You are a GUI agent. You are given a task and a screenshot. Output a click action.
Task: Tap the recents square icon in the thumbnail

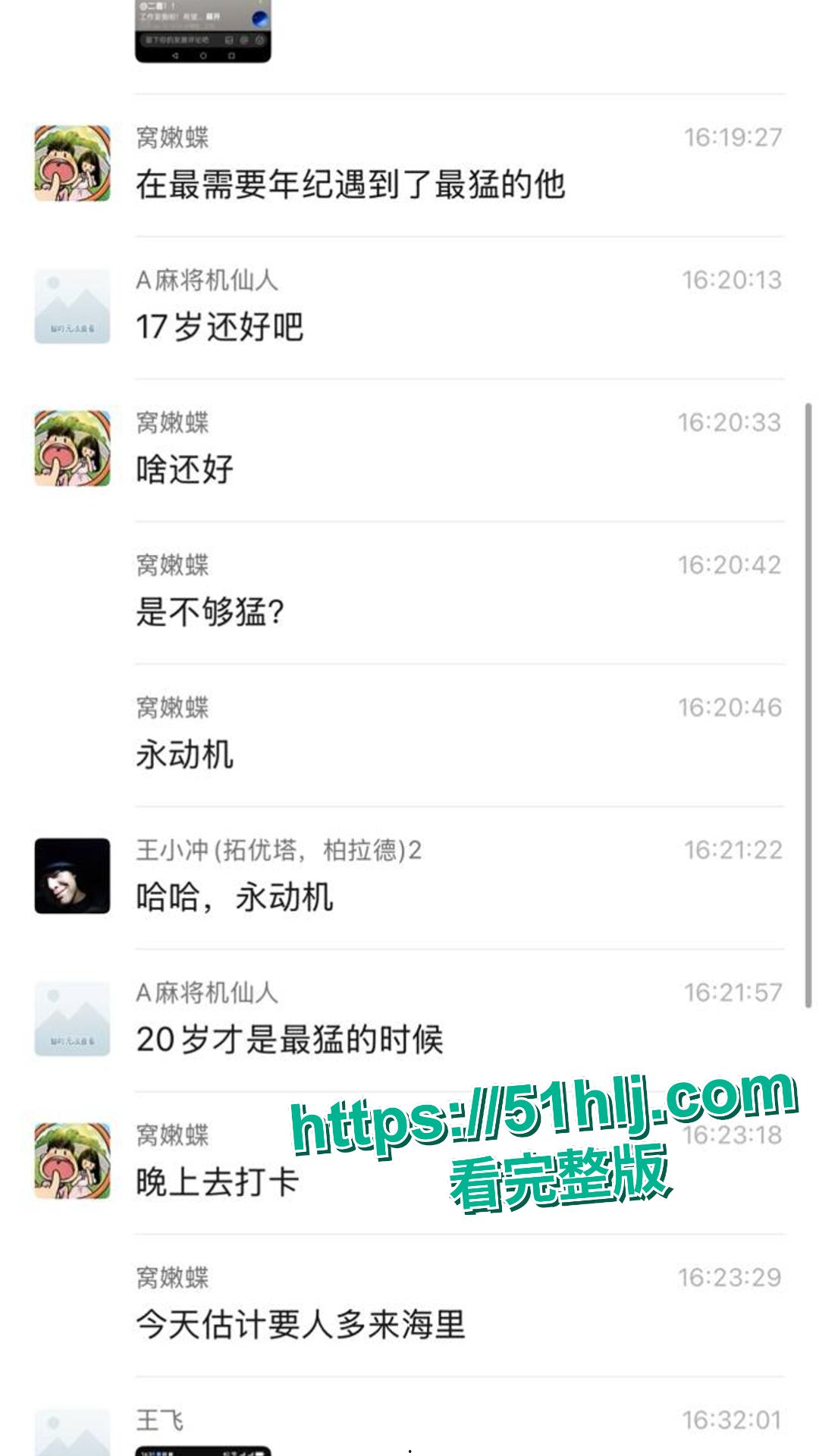233,55
